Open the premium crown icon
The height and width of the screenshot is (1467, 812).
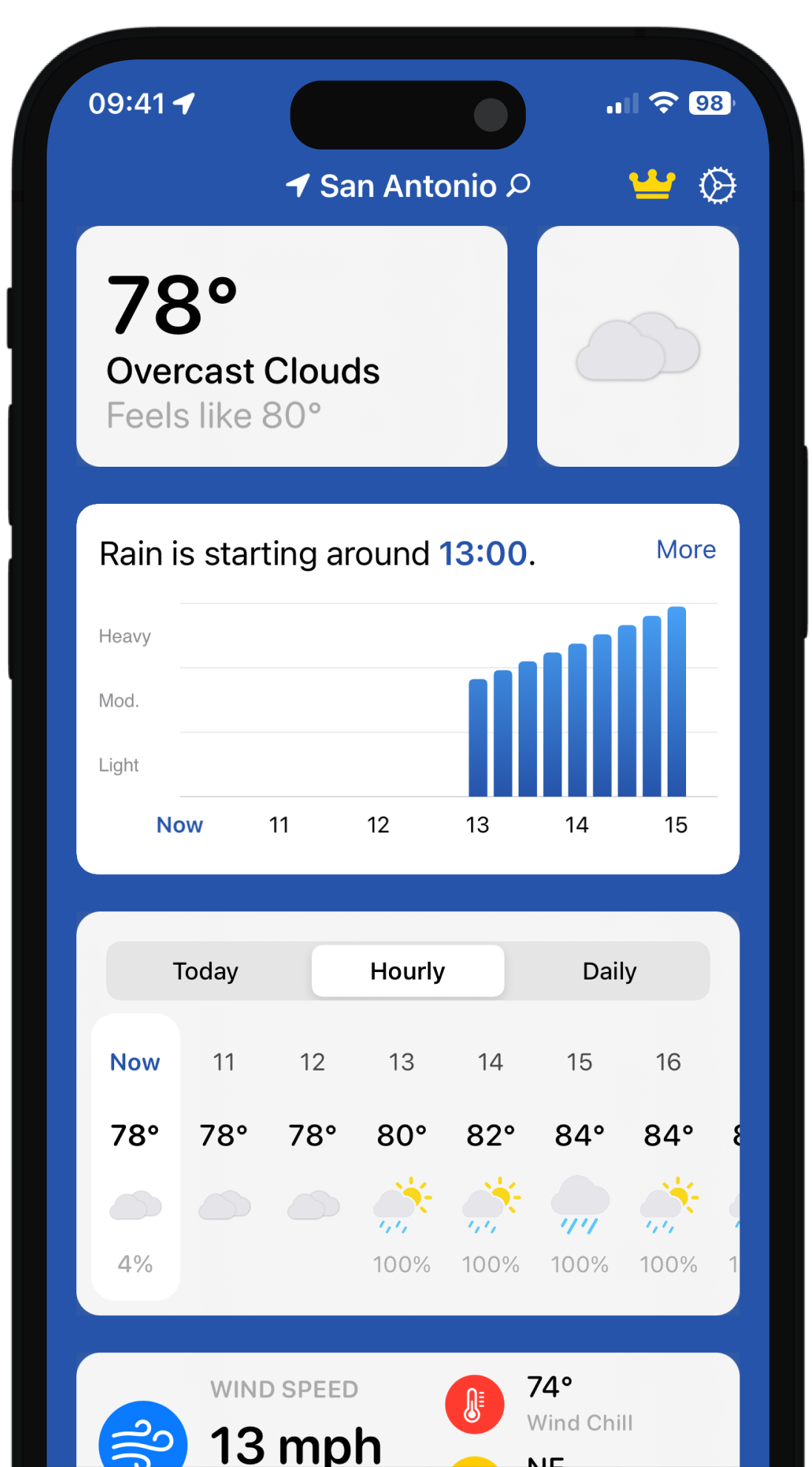652,185
